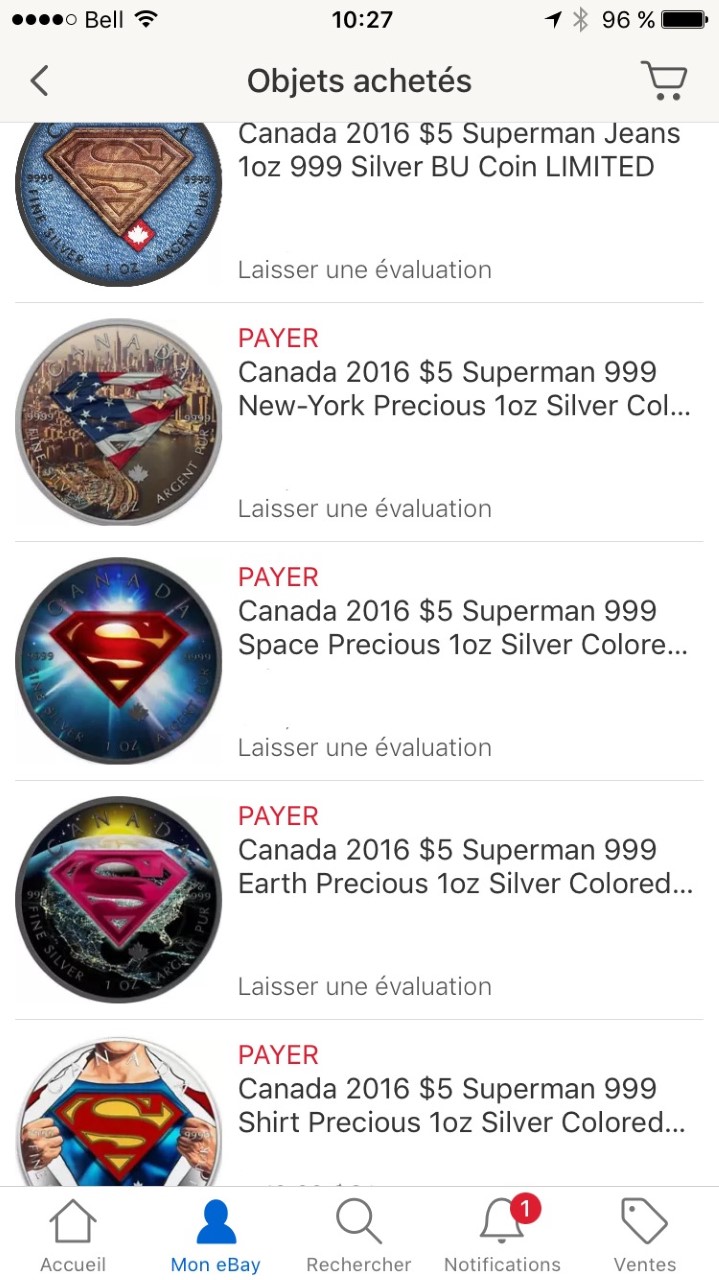Viewport: 719px width, 1280px height.
Task: Open the shopping cart
Action: (663, 80)
